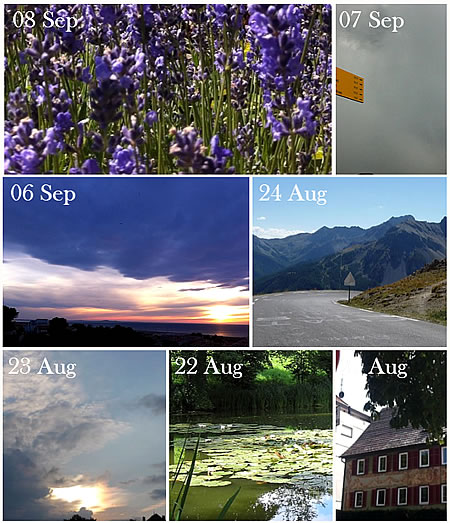Viewport: 450px width, 523px height.
Task: View the 06 Sep sunset entry
Action: (x=126, y=262)
